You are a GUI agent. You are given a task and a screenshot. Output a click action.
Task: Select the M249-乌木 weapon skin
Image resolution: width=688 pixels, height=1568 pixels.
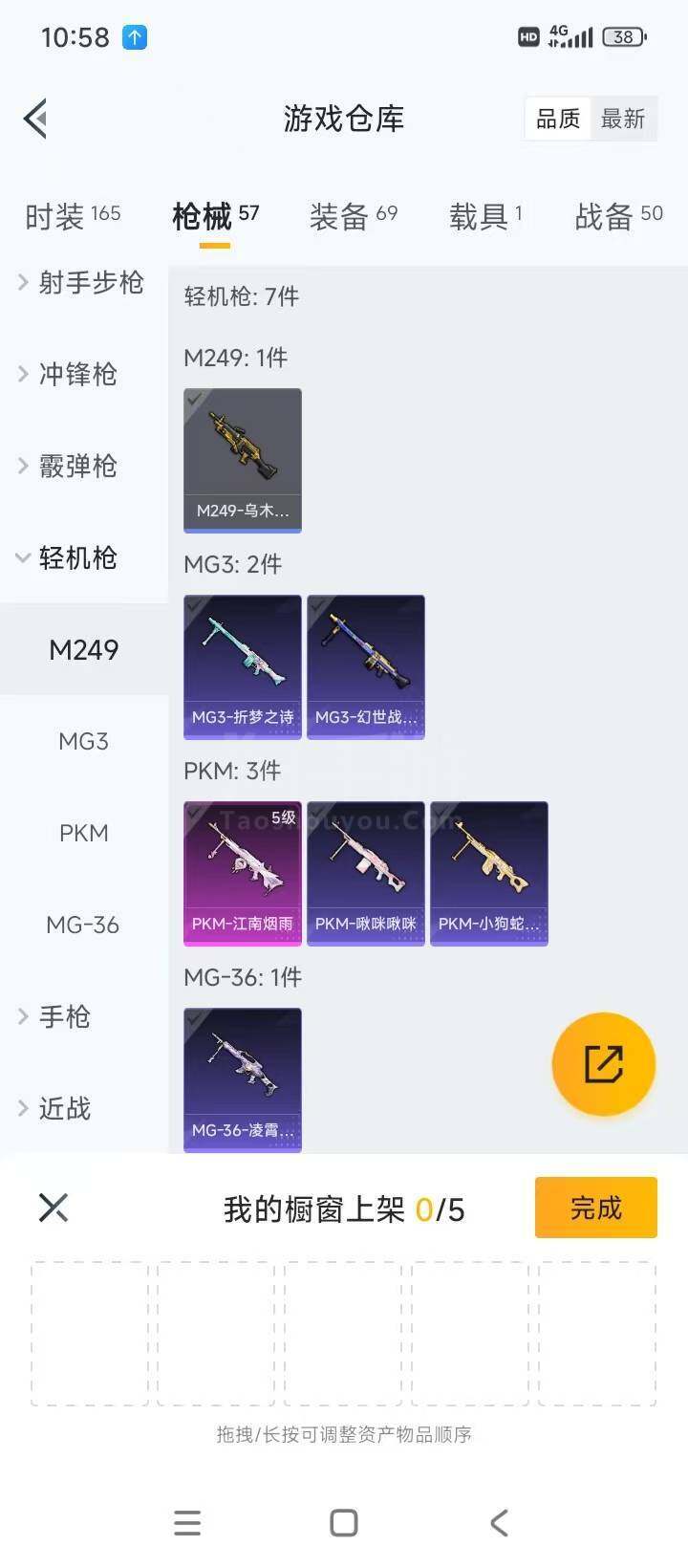(243, 460)
